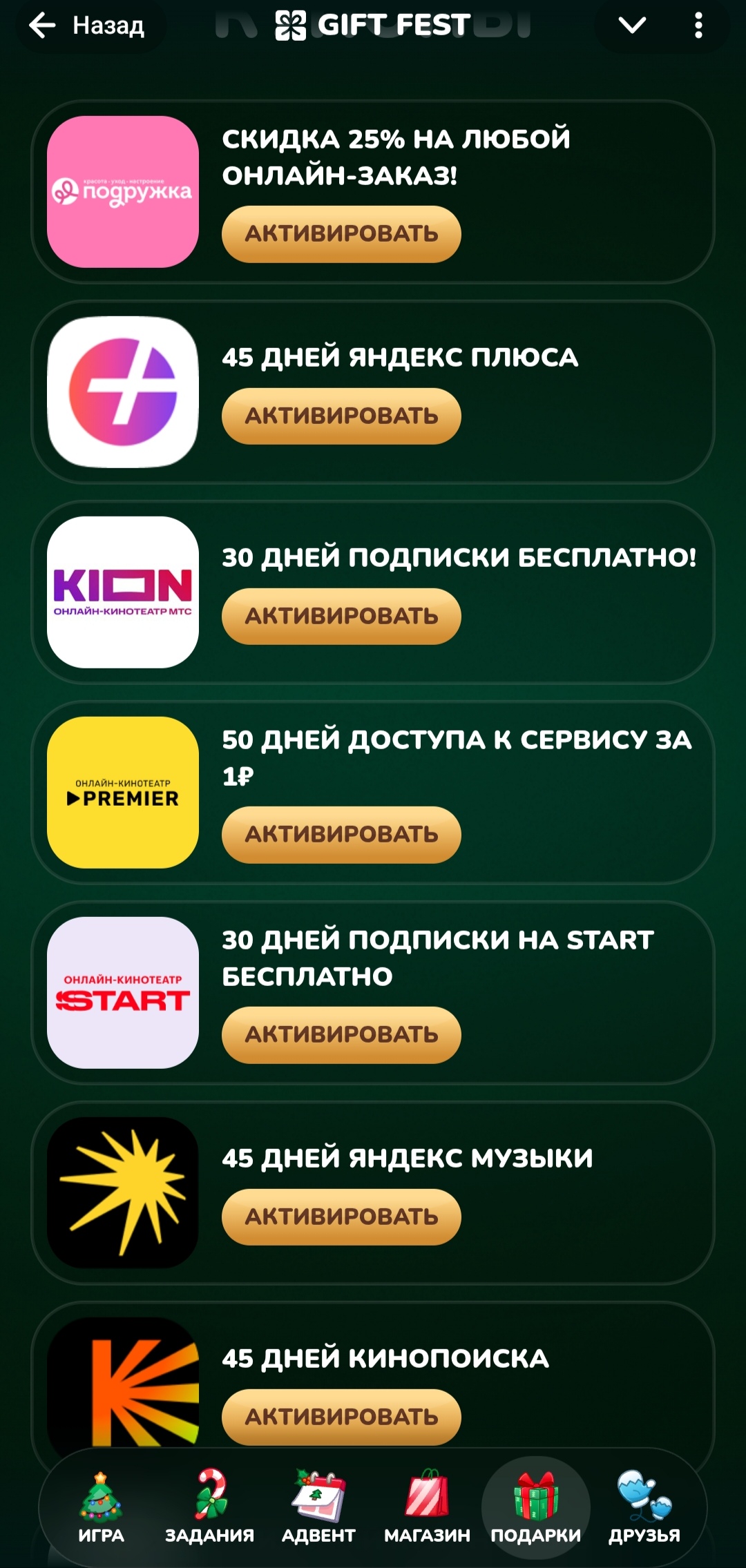The height and width of the screenshot is (1568, 746).
Task: Activate the Подружка 25% discount
Action: point(341,234)
